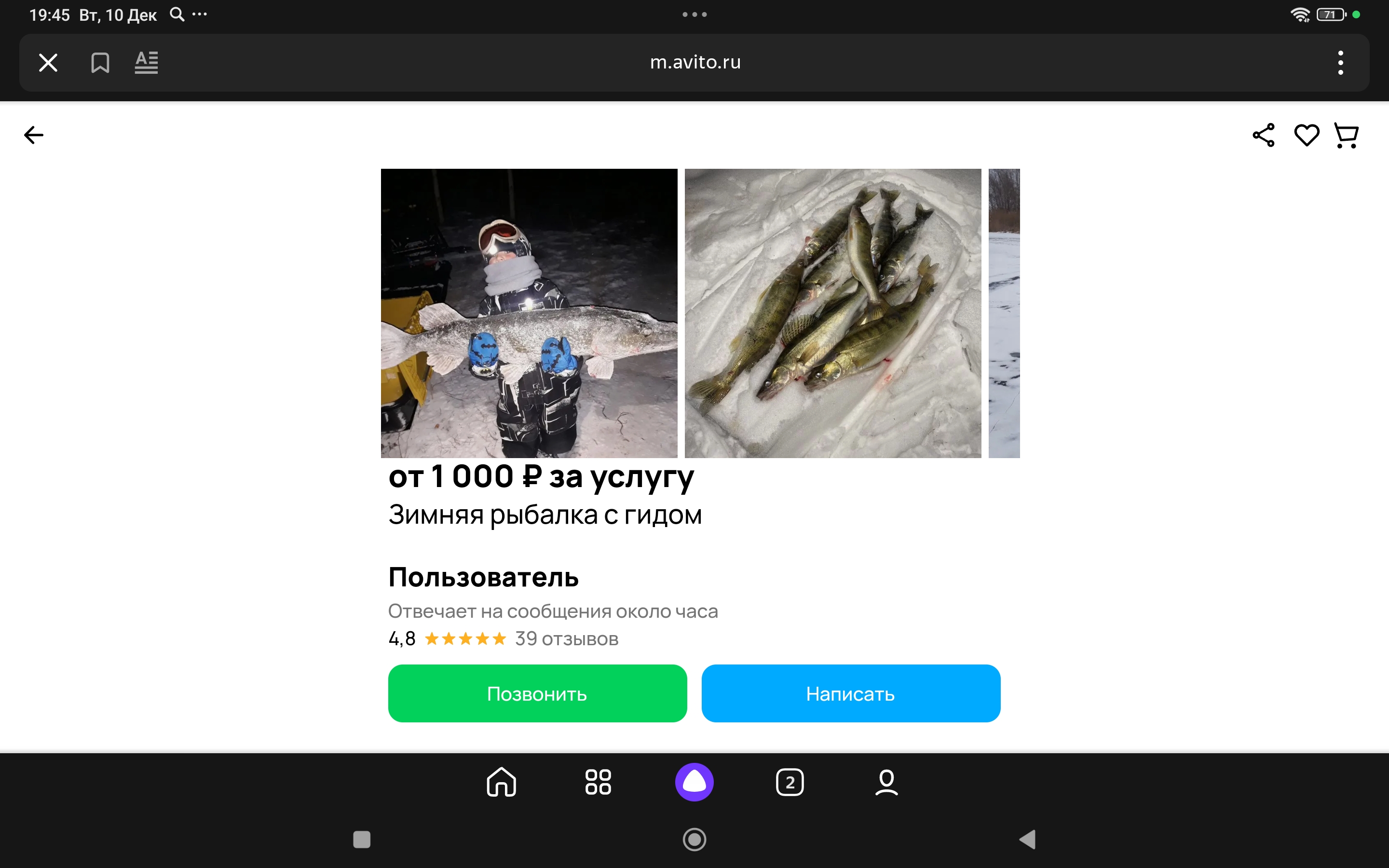This screenshot has width=1389, height=868.
Task: Go back with the page arrow
Action: pos(33,135)
